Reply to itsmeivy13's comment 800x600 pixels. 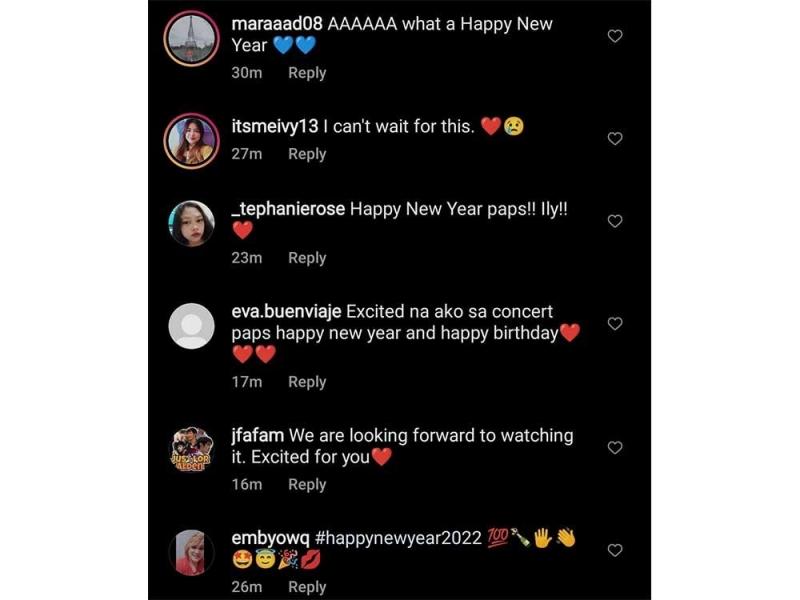click(x=307, y=154)
